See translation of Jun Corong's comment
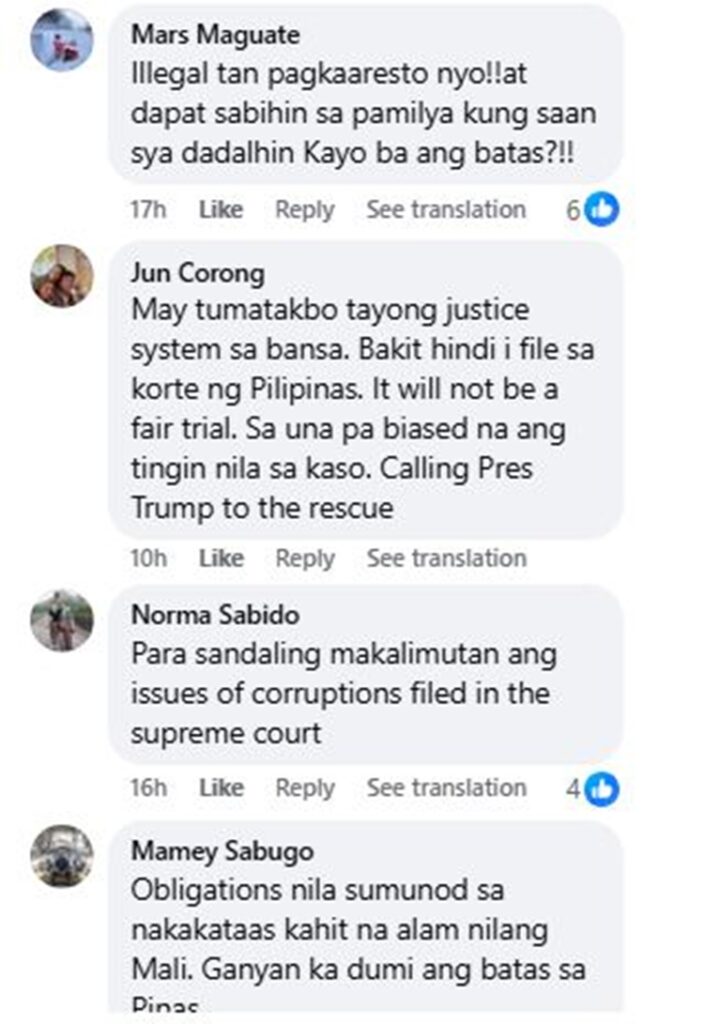This screenshot has height=1024, width=704. click(445, 558)
